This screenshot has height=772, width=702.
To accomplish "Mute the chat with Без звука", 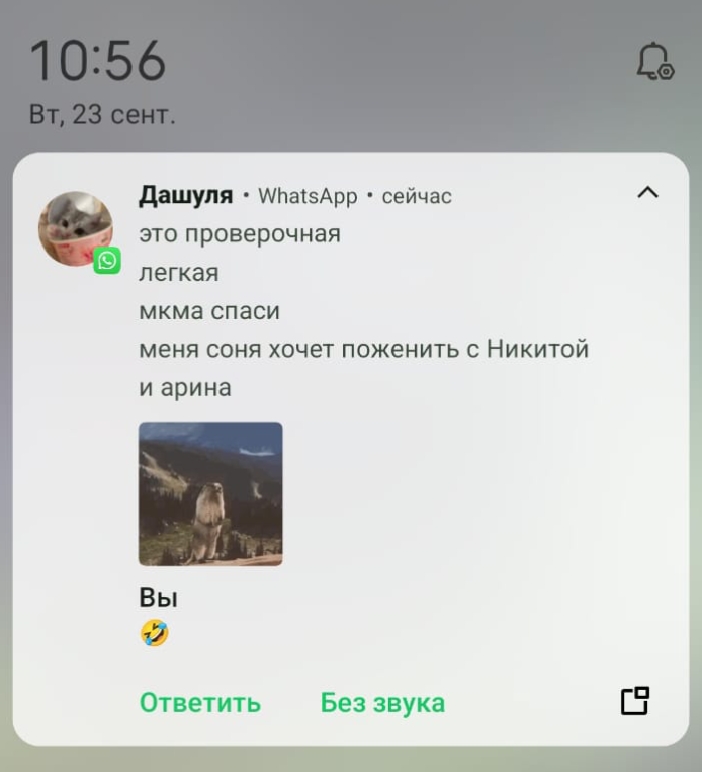I will [x=382, y=703].
